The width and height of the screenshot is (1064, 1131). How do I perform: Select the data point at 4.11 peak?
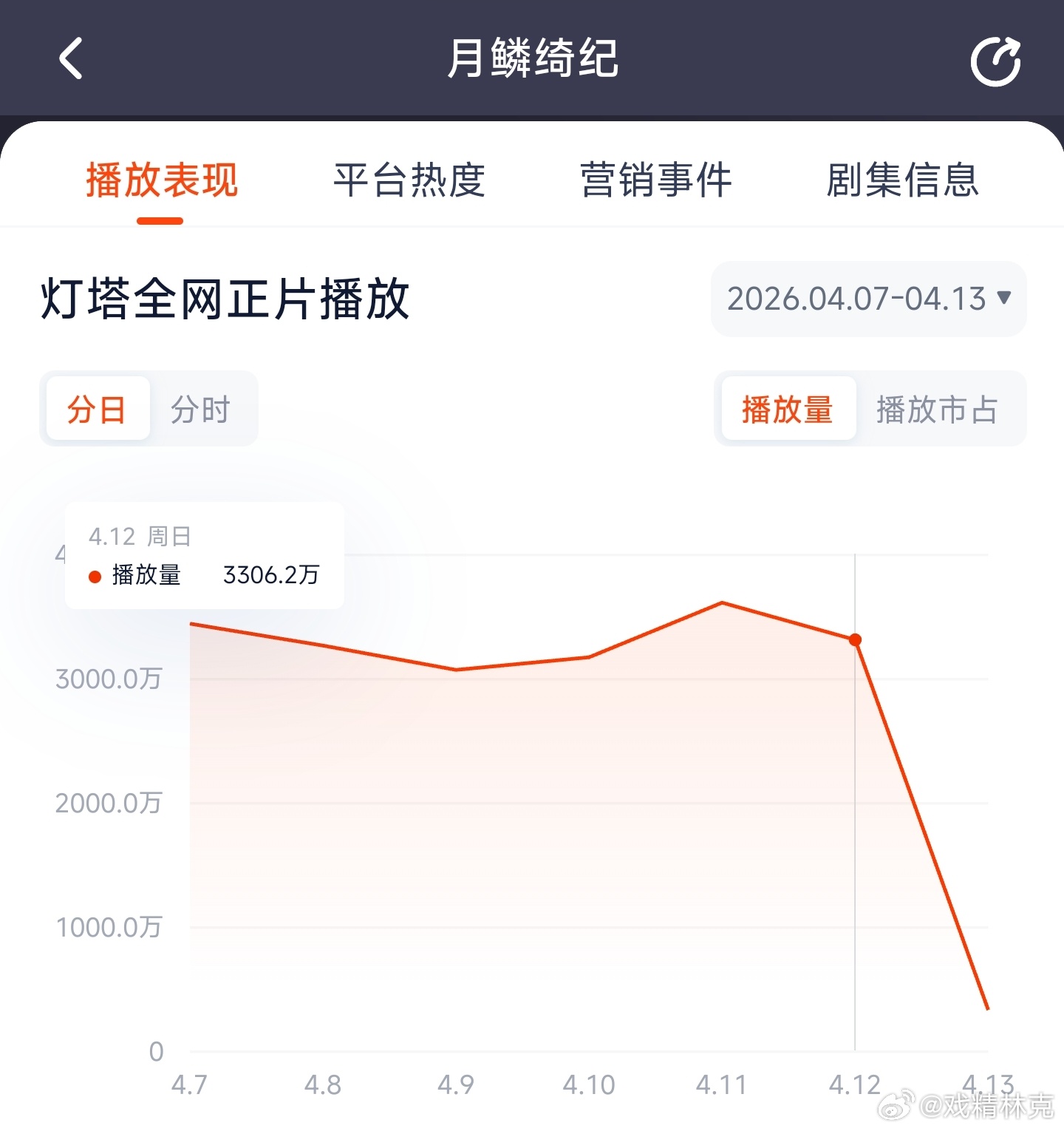click(723, 602)
